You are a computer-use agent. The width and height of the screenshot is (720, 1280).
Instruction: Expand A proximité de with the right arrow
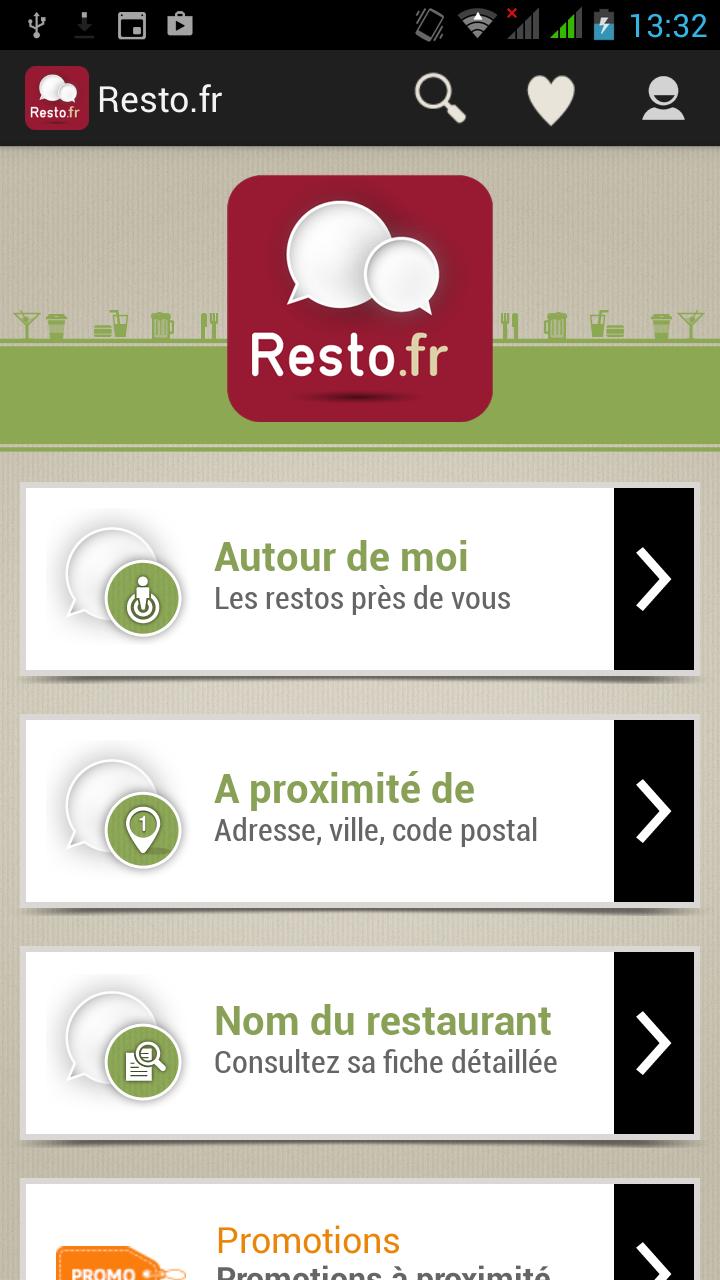[x=654, y=810]
